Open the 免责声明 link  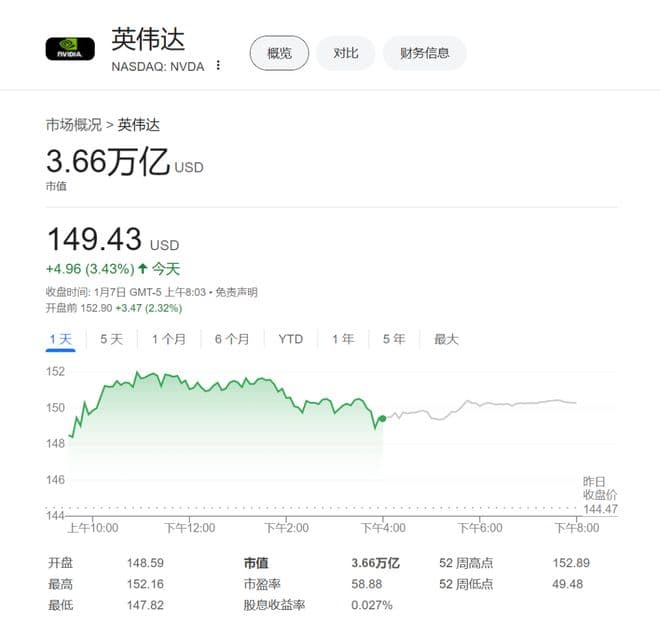pyautogui.click(x=236, y=292)
